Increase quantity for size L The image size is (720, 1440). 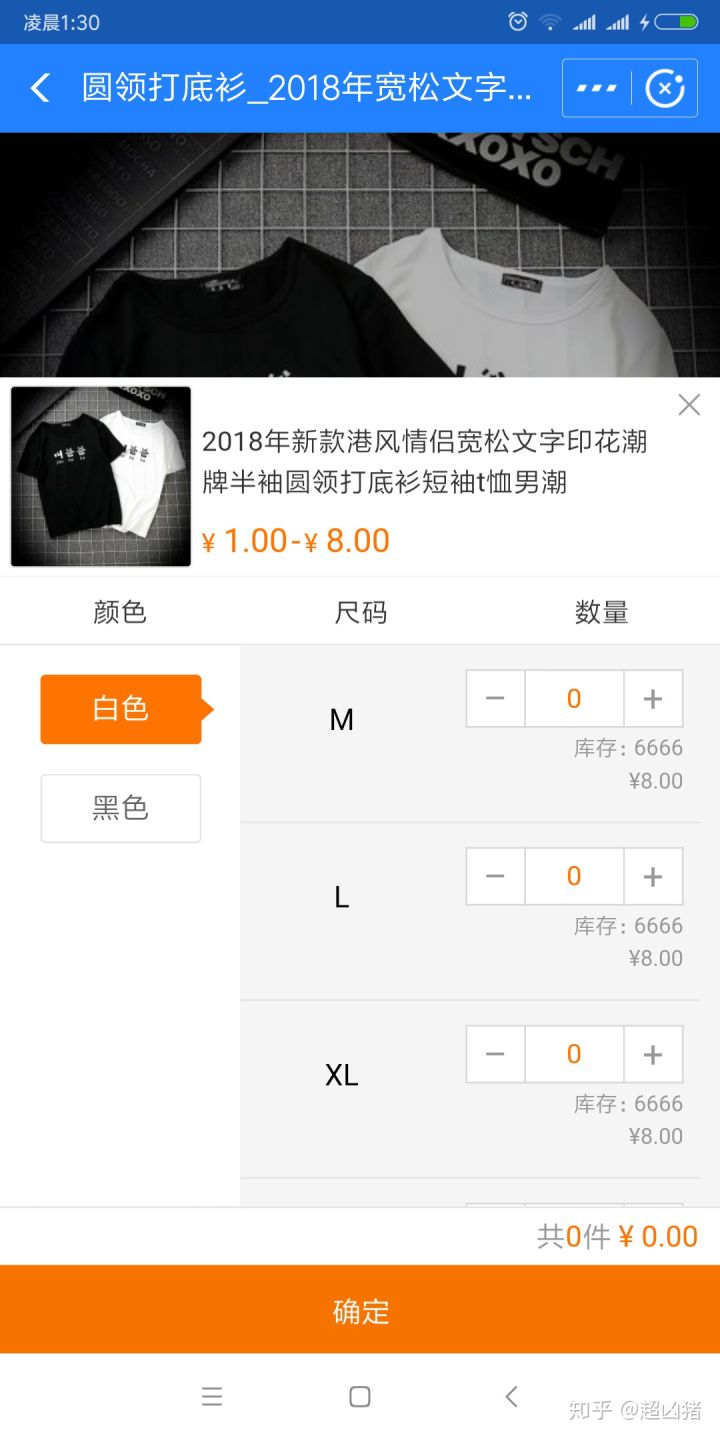click(653, 876)
